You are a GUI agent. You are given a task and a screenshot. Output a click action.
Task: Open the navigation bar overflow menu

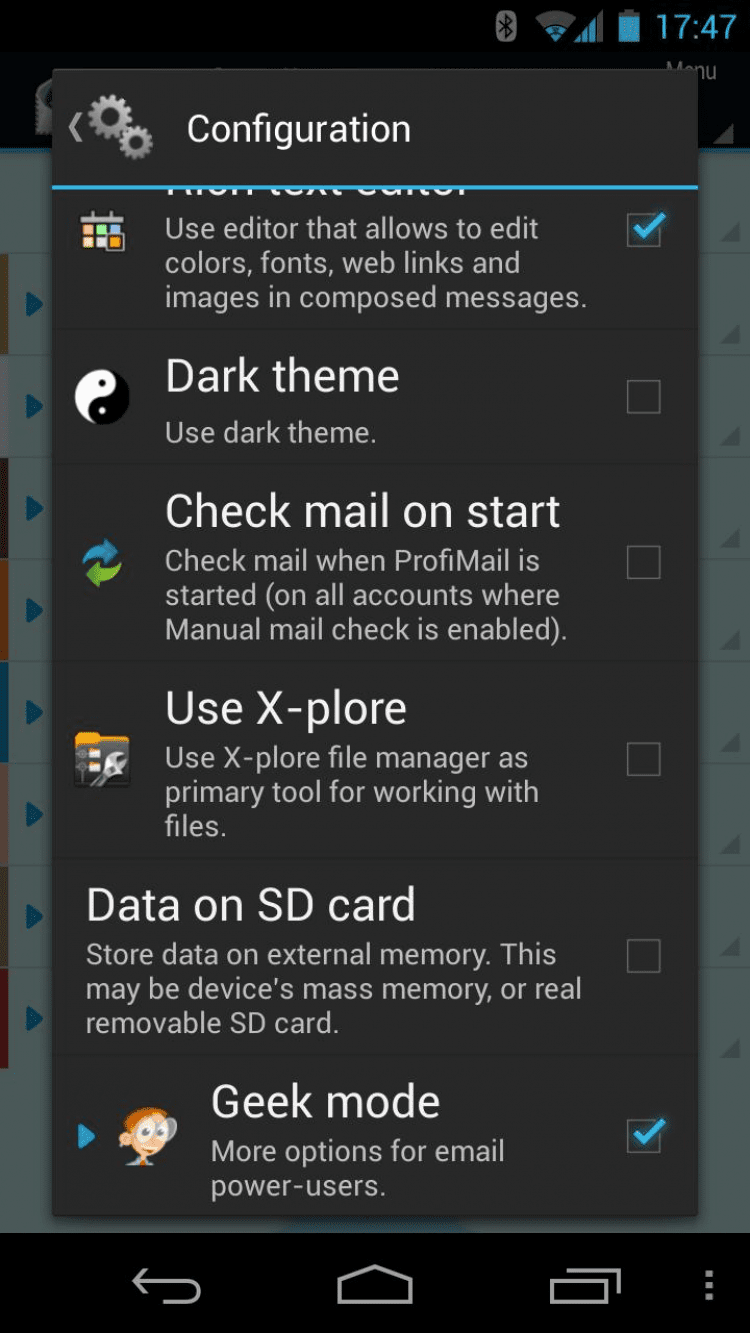(708, 1286)
